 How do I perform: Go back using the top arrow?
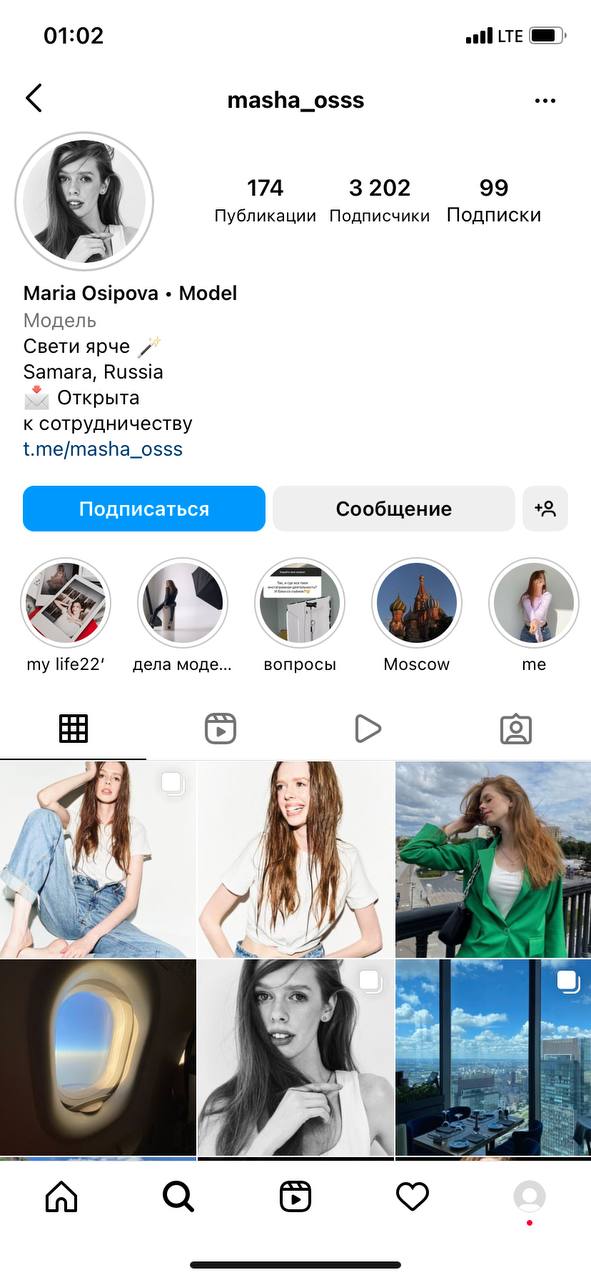point(34,98)
